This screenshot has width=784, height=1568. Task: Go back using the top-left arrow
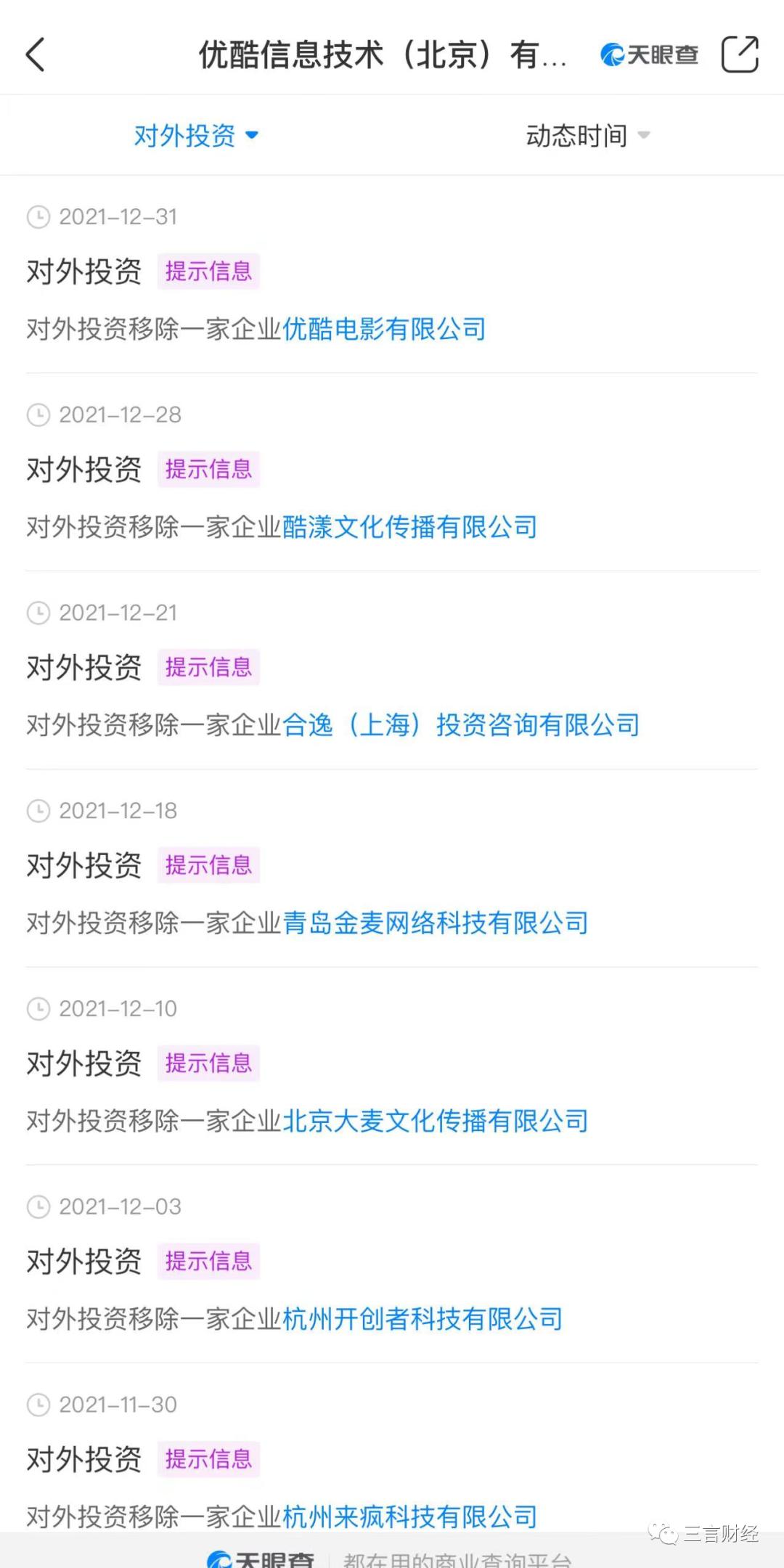[36, 54]
